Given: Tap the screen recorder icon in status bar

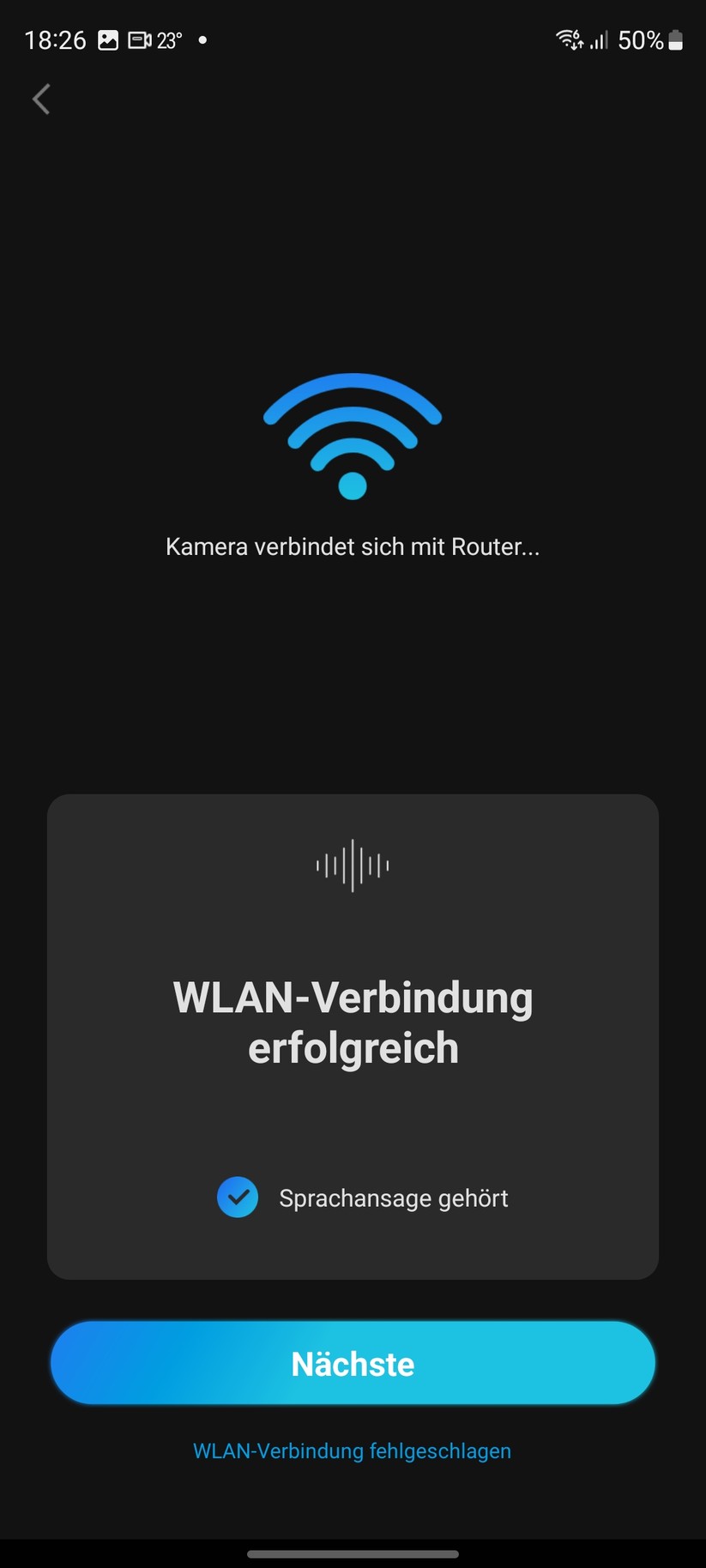Looking at the screenshot, I should click(140, 39).
